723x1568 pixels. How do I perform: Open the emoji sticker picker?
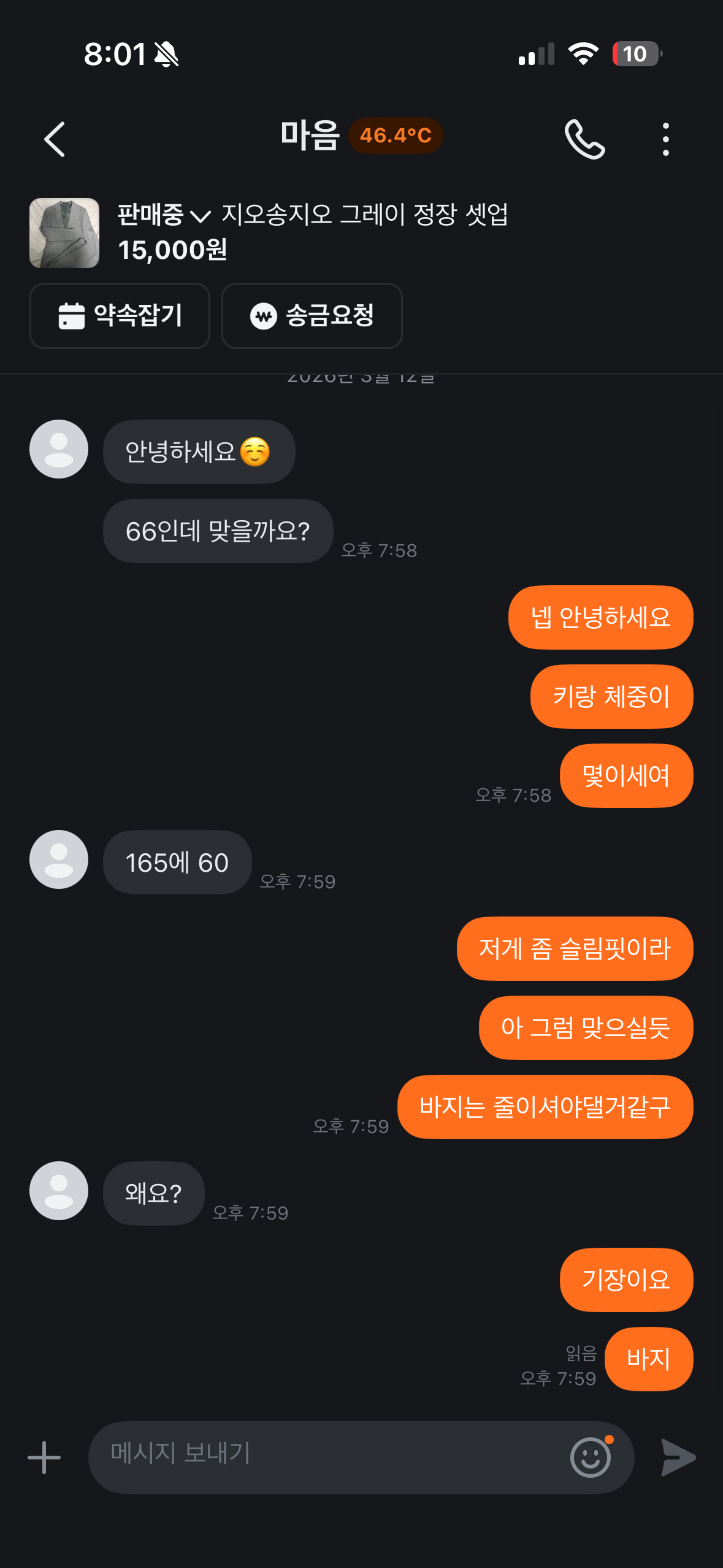[x=591, y=1457]
